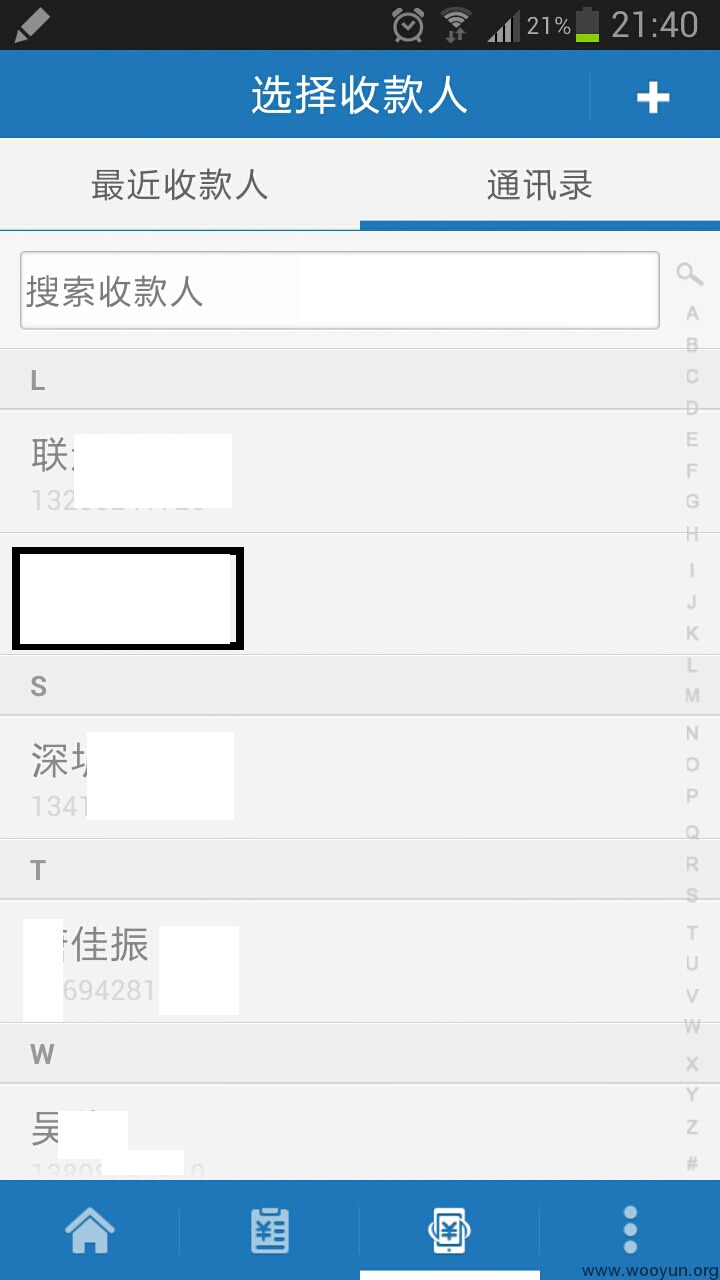Select the 通讯录 tab
The height and width of the screenshot is (1280, 720).
(x=540, y=185)
